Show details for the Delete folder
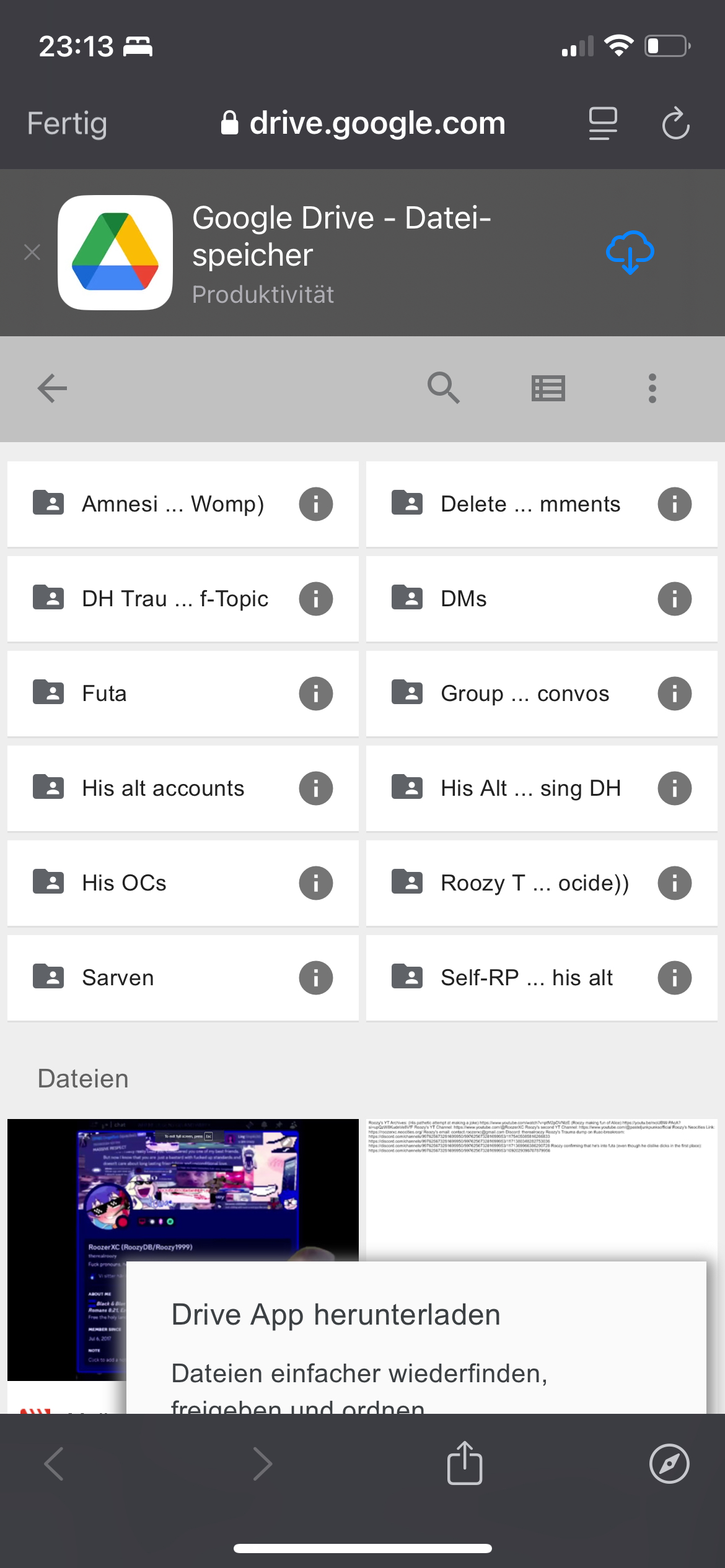 click(675, 504)
